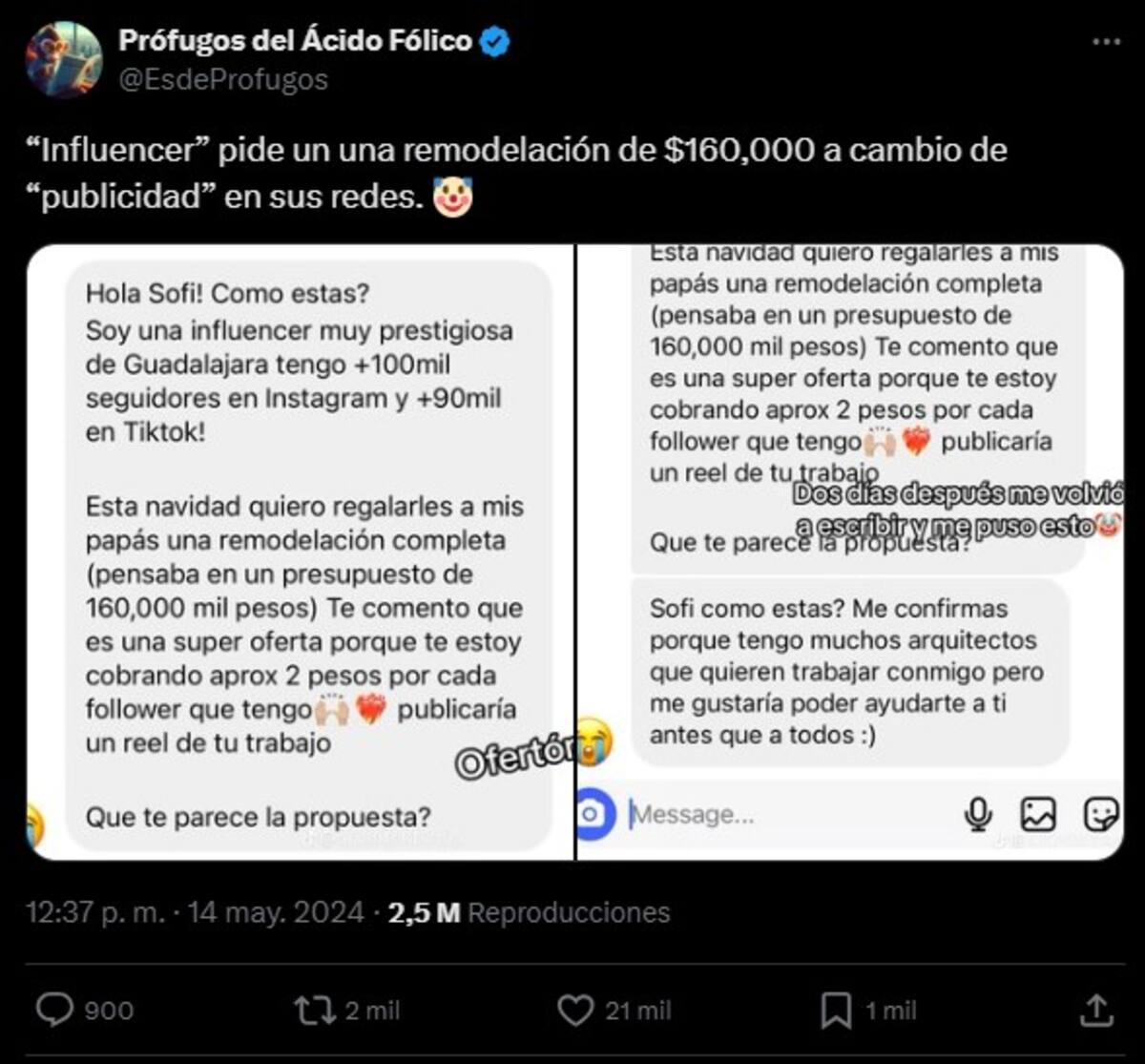This screenshot has height=1064, width=1145.
Task: Open the tweet's three-dot overflow menu
Action: pos(1106,43)
